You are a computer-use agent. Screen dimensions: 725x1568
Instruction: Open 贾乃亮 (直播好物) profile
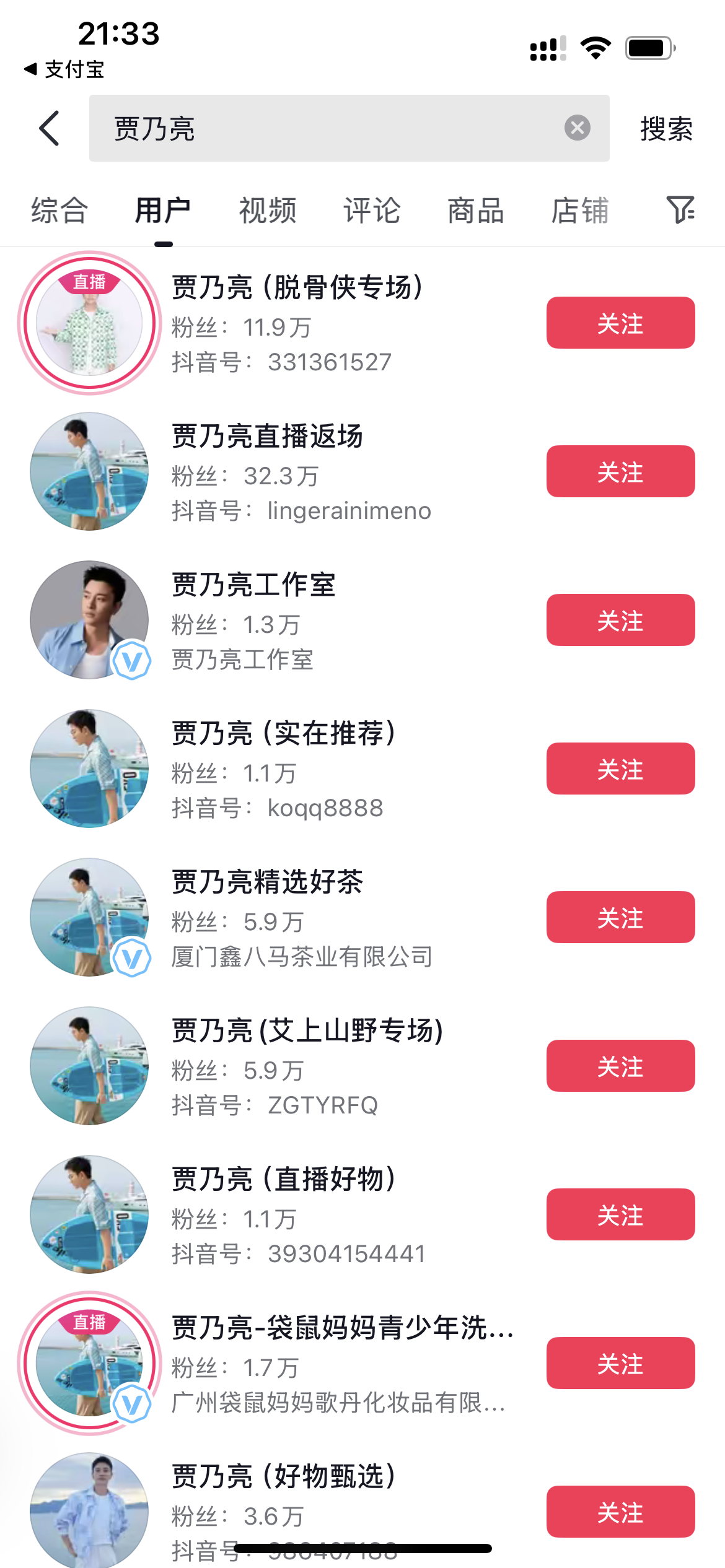(283, 1180)
